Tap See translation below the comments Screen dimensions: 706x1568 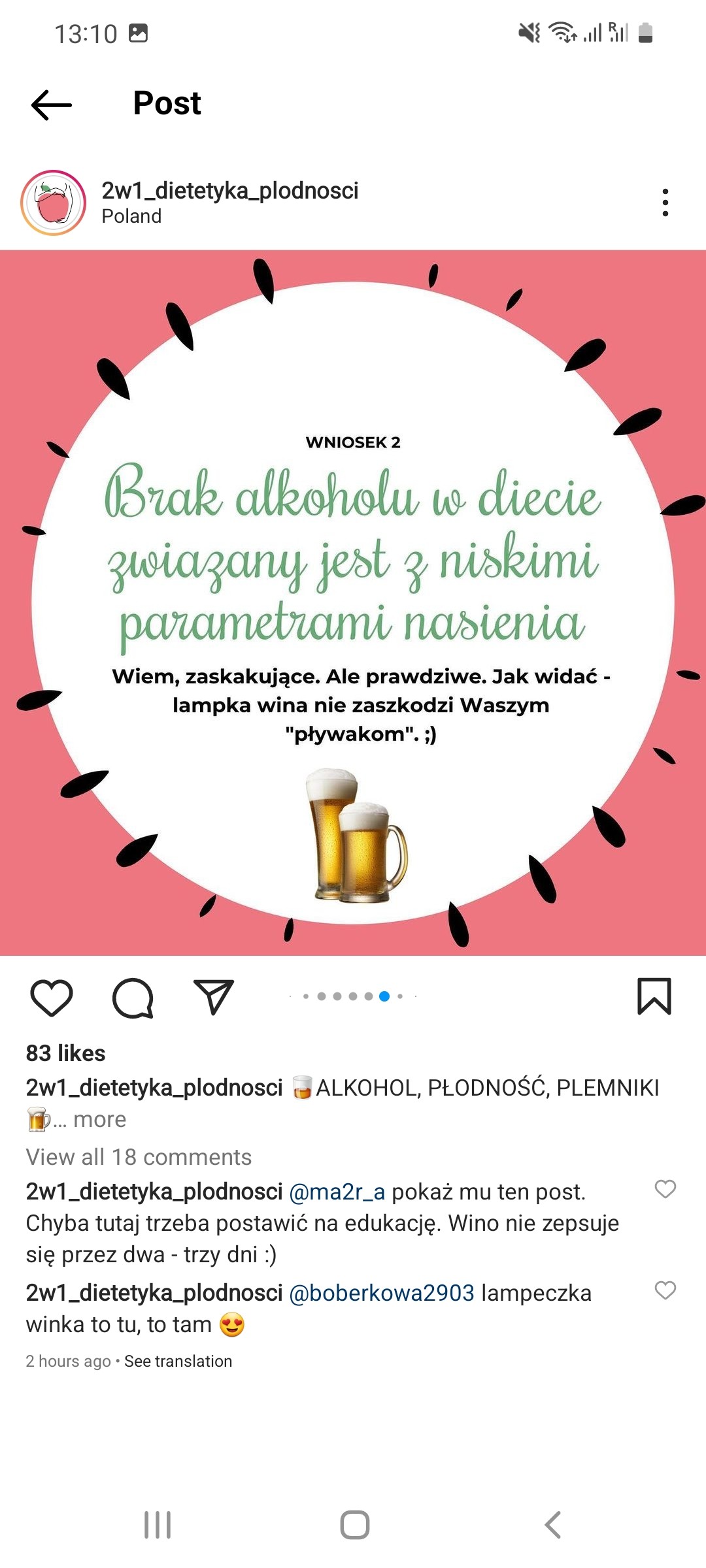(x=178, y=1361)
